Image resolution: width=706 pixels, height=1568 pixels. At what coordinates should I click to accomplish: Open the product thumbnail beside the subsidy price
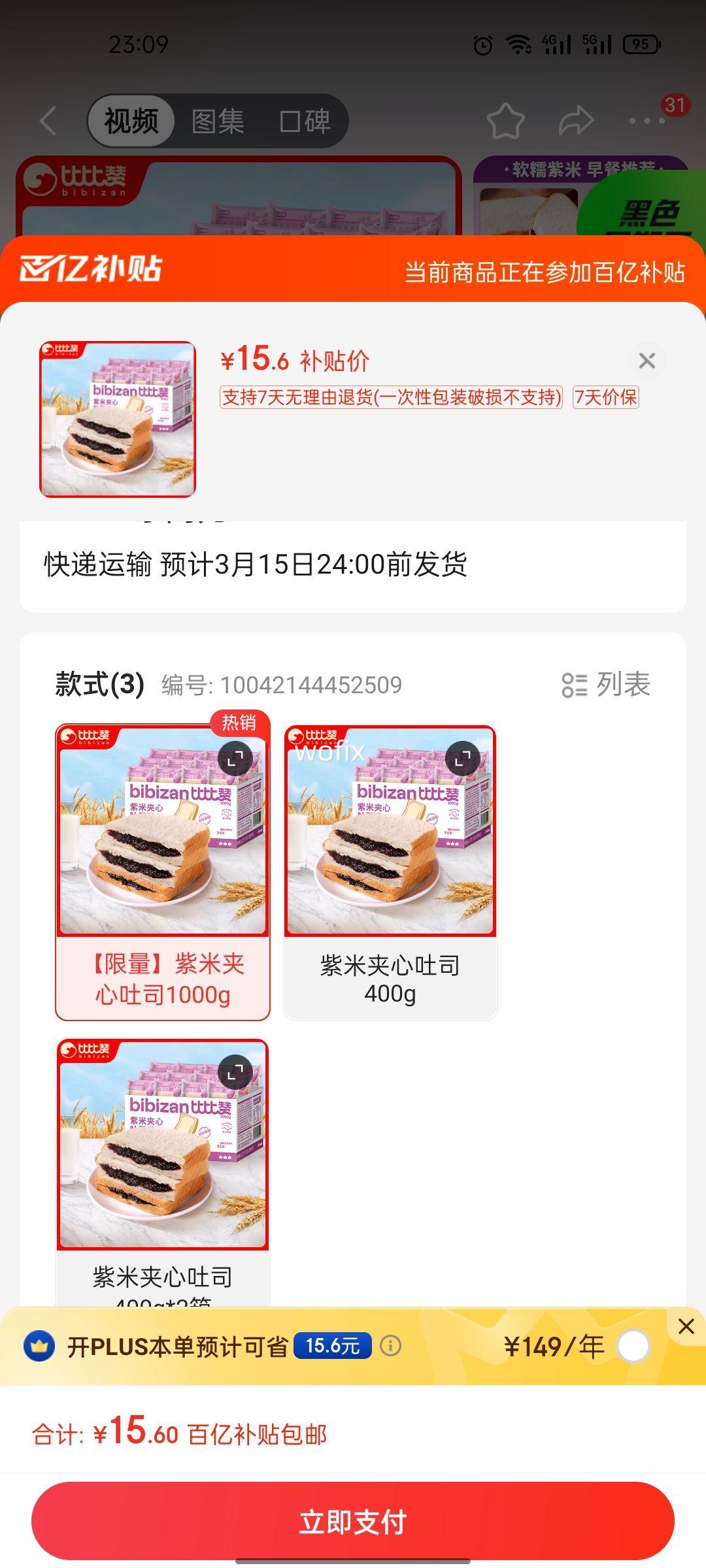pyautogui.click(x=118, y=419)
